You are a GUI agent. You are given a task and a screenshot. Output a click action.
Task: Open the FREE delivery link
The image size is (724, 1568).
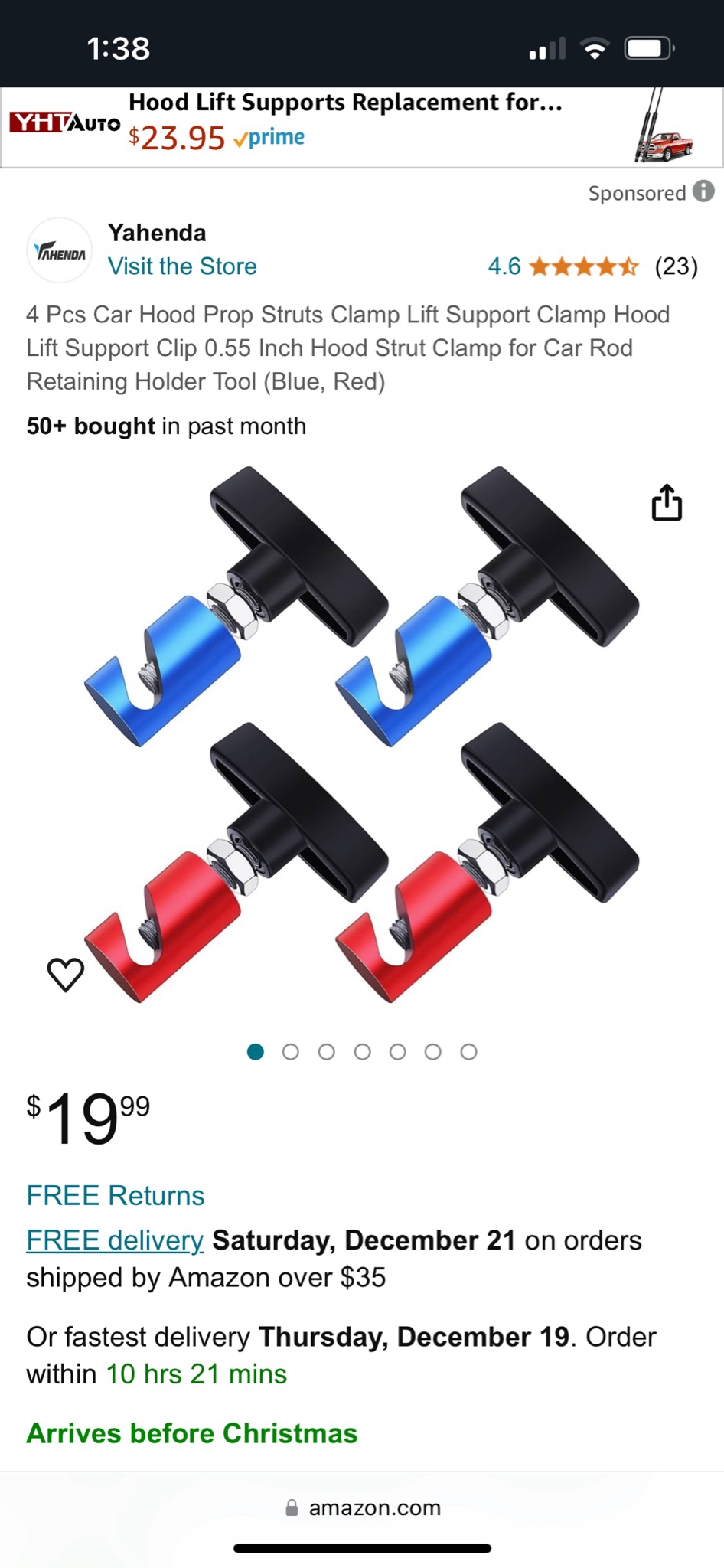coord(115,1240)
